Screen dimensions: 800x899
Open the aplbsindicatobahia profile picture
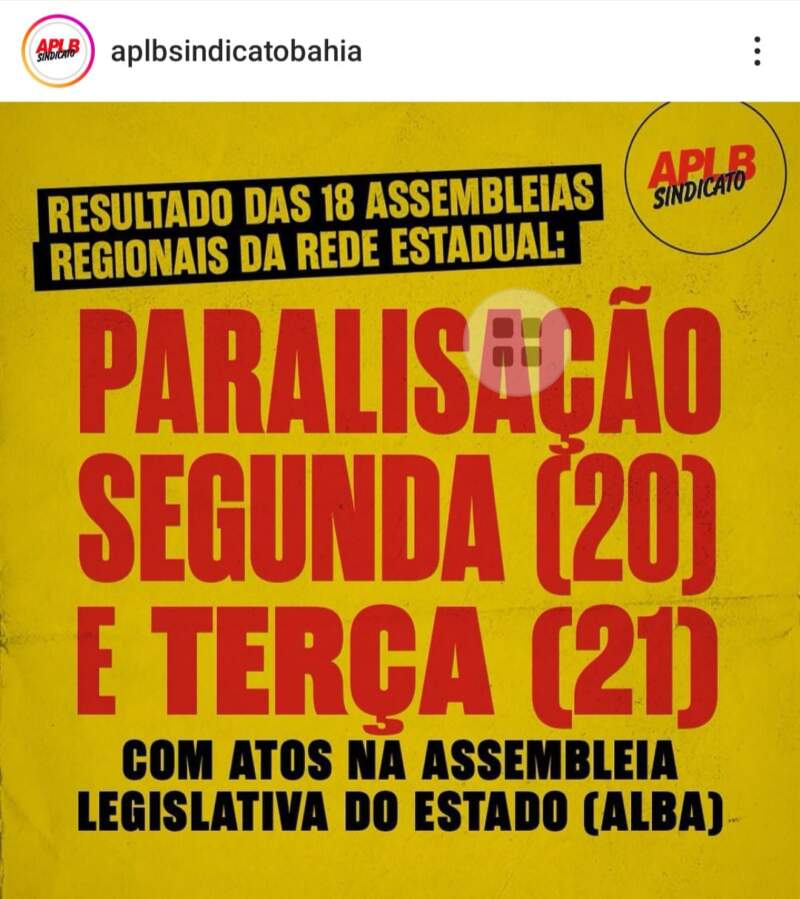pos(58,50)
